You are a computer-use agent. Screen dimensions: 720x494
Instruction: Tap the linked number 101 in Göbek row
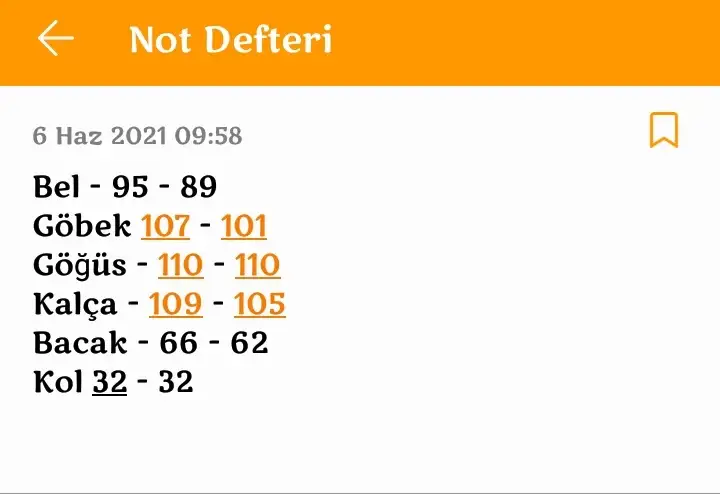point(244,226)
